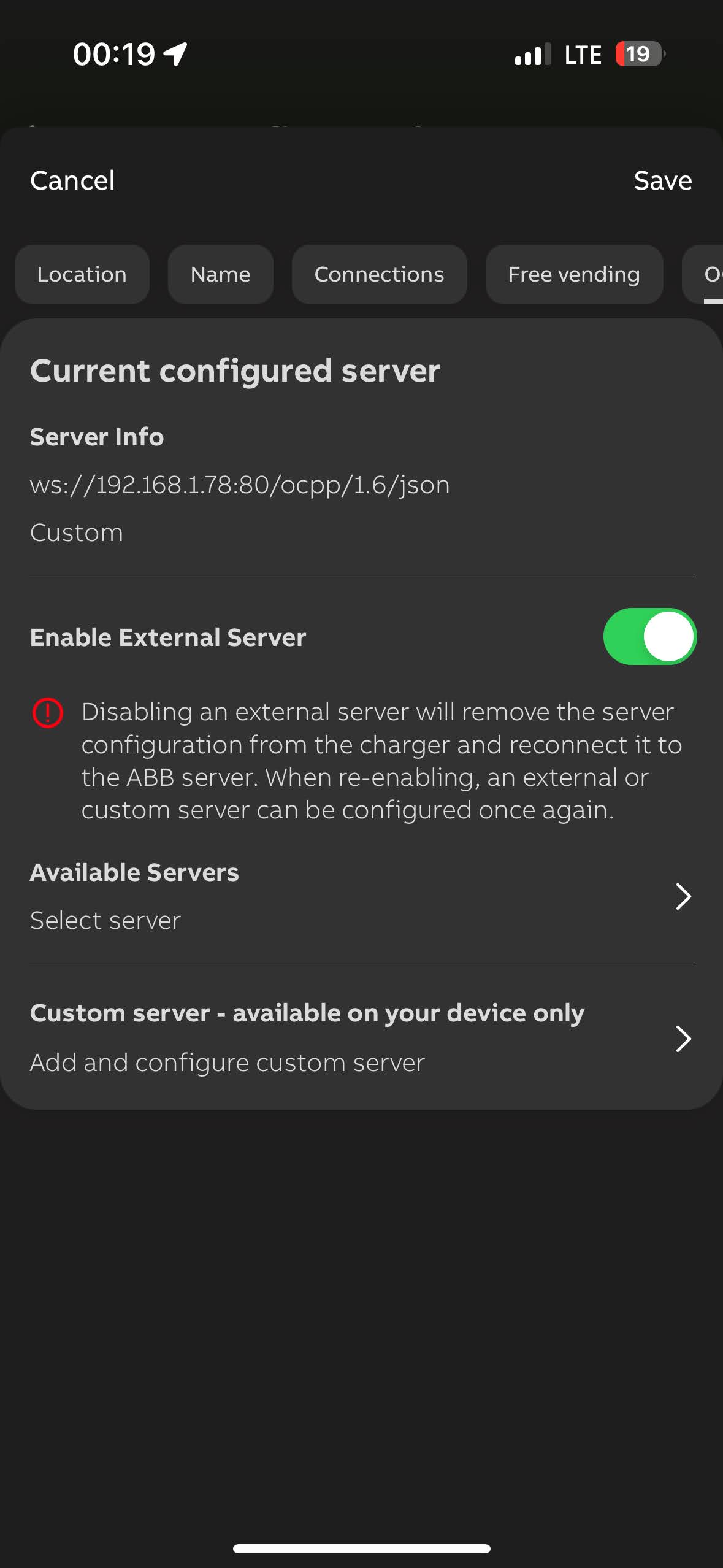Go to the Name tab

pyautogui.click(x=220, y=274)
